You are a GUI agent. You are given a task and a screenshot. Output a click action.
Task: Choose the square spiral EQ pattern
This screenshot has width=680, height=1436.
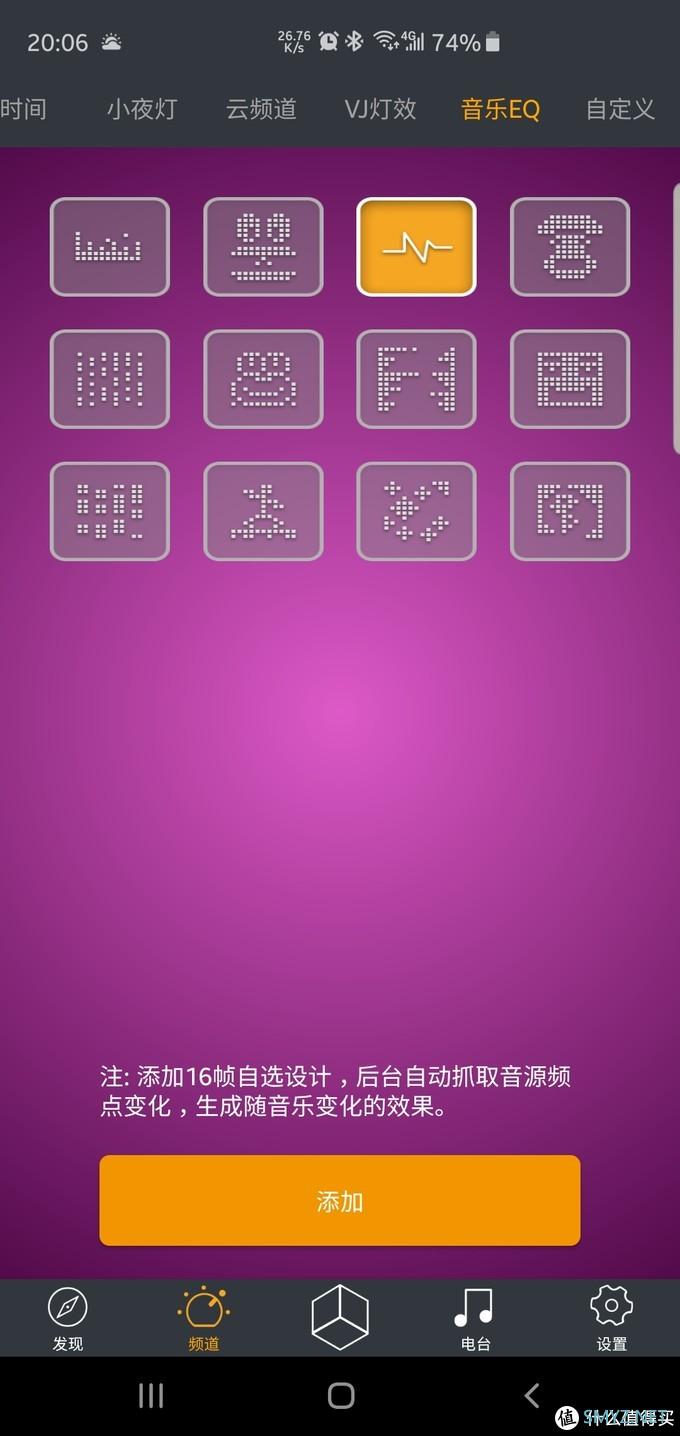570,379
